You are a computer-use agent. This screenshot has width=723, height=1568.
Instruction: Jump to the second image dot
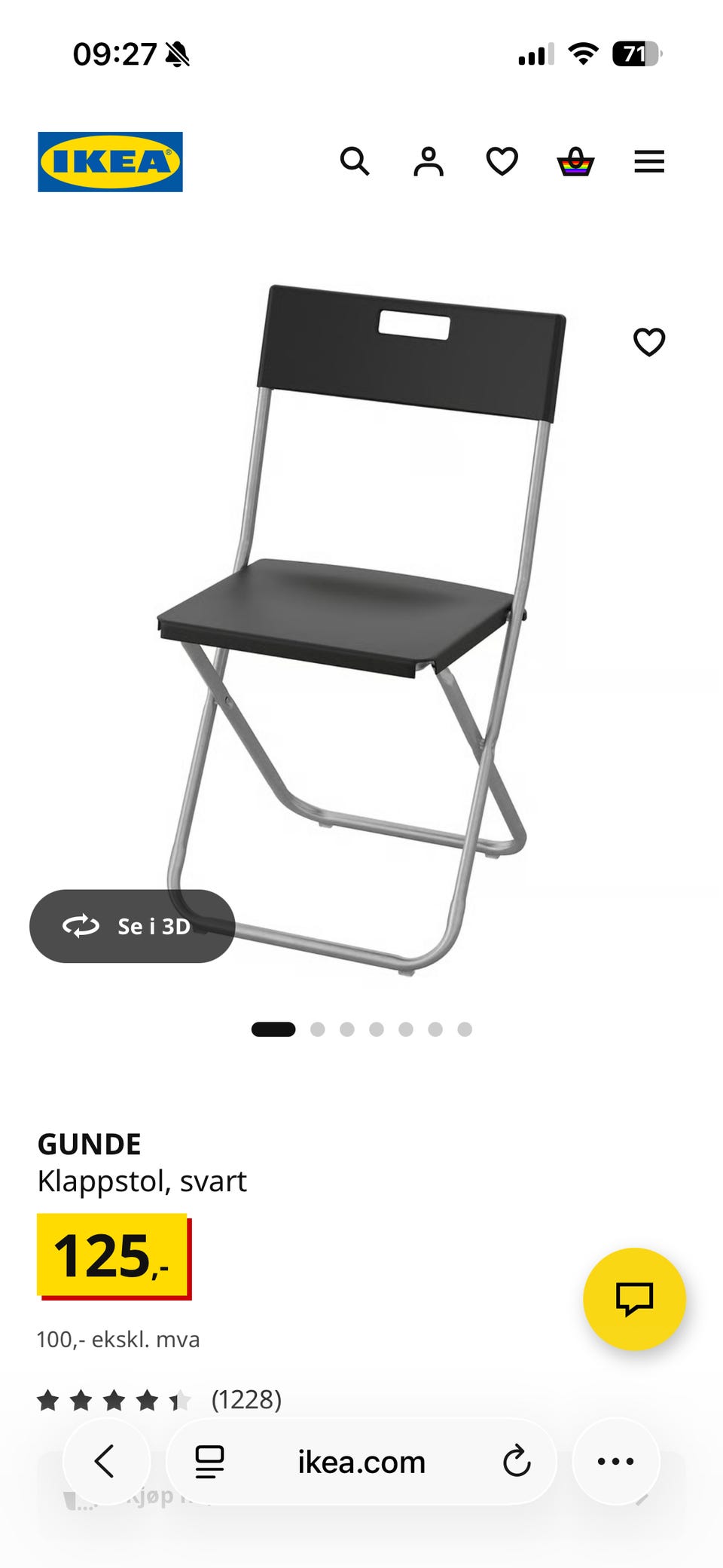(318, 1029)
